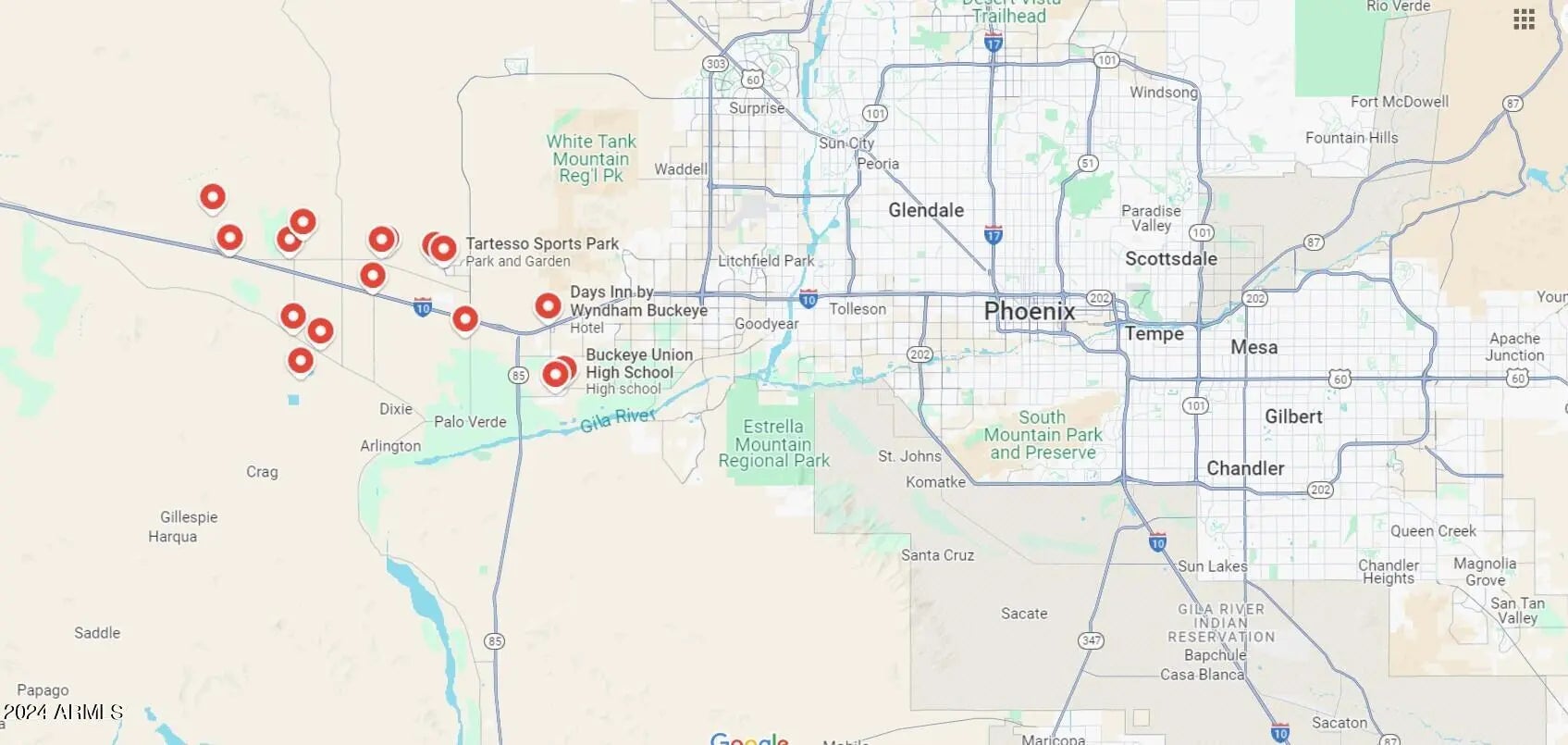Select the Tartesso Sports Park map pin

444,248
